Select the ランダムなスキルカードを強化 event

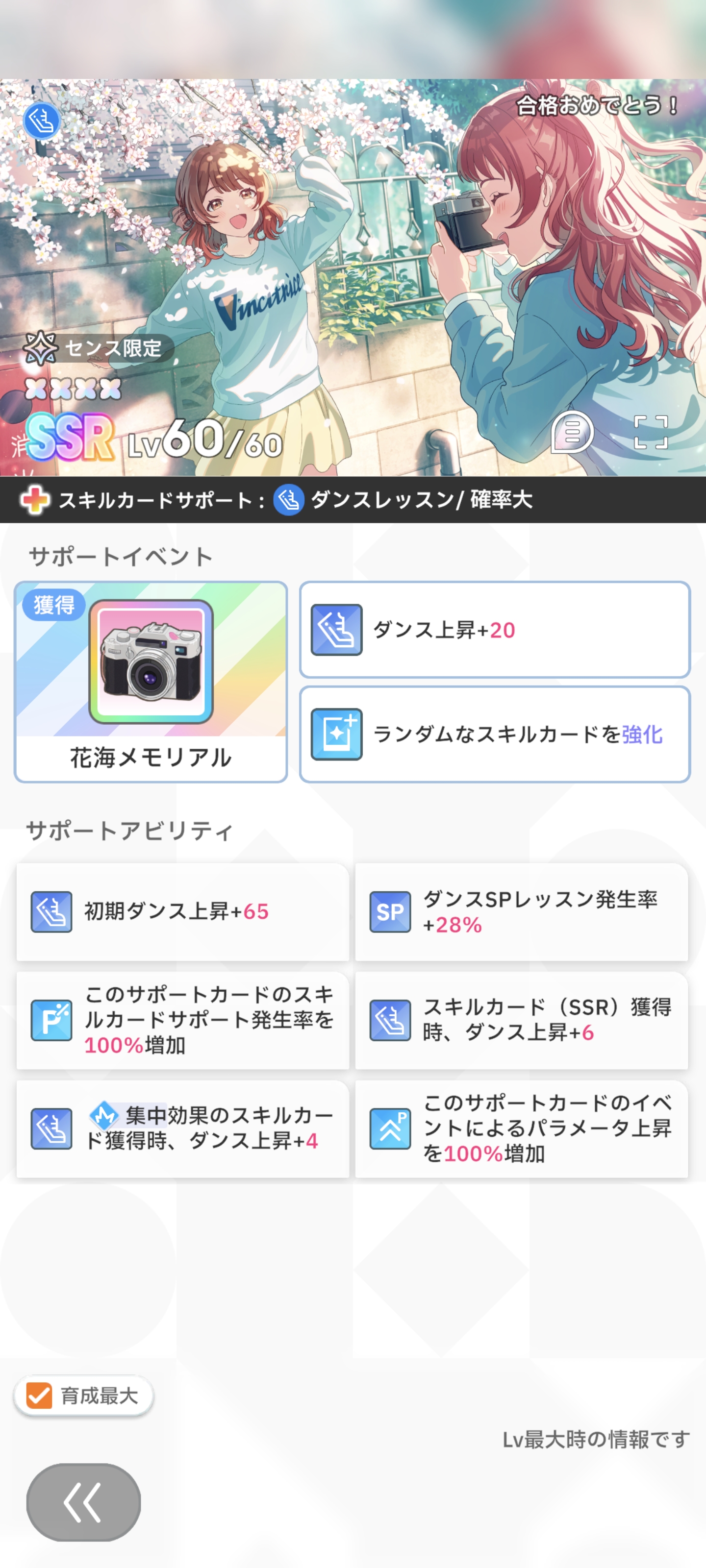[494, 734]
